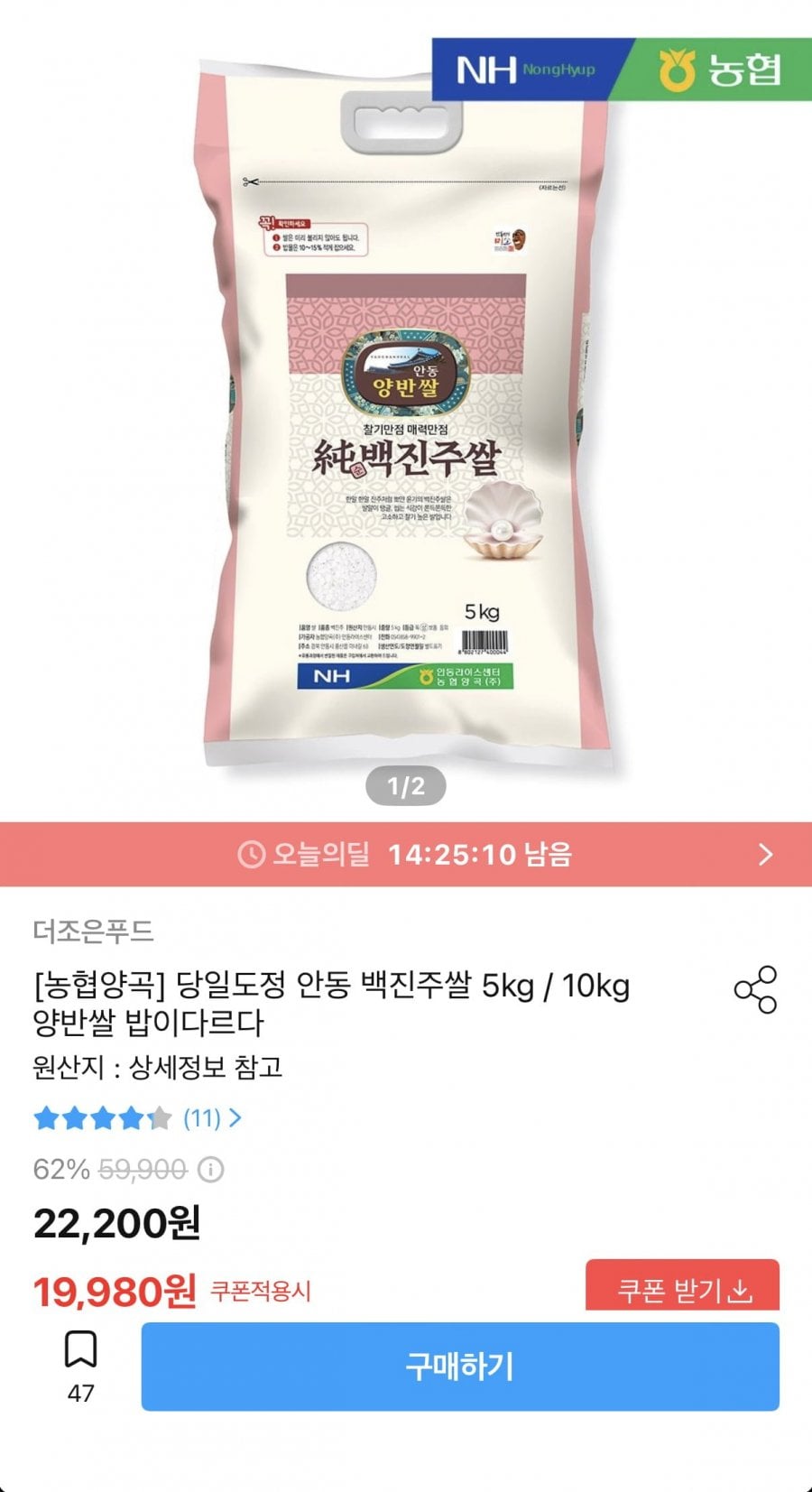The width and height of the screenshot is (812, 1492).
Task: Open the 더조은푸드 seller page
Action: tap(94, 931)
